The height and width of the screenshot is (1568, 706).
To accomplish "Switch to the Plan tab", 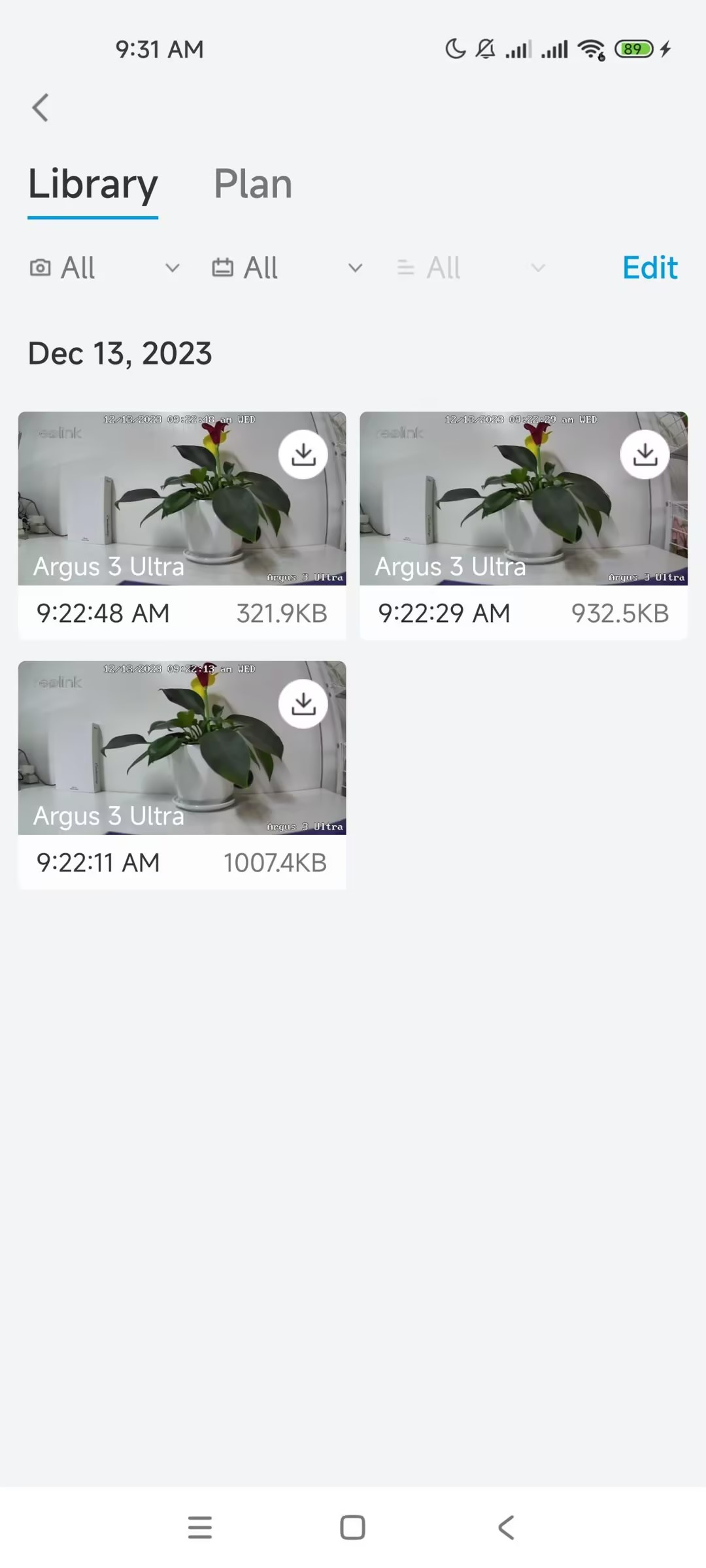I will point(253,184).
